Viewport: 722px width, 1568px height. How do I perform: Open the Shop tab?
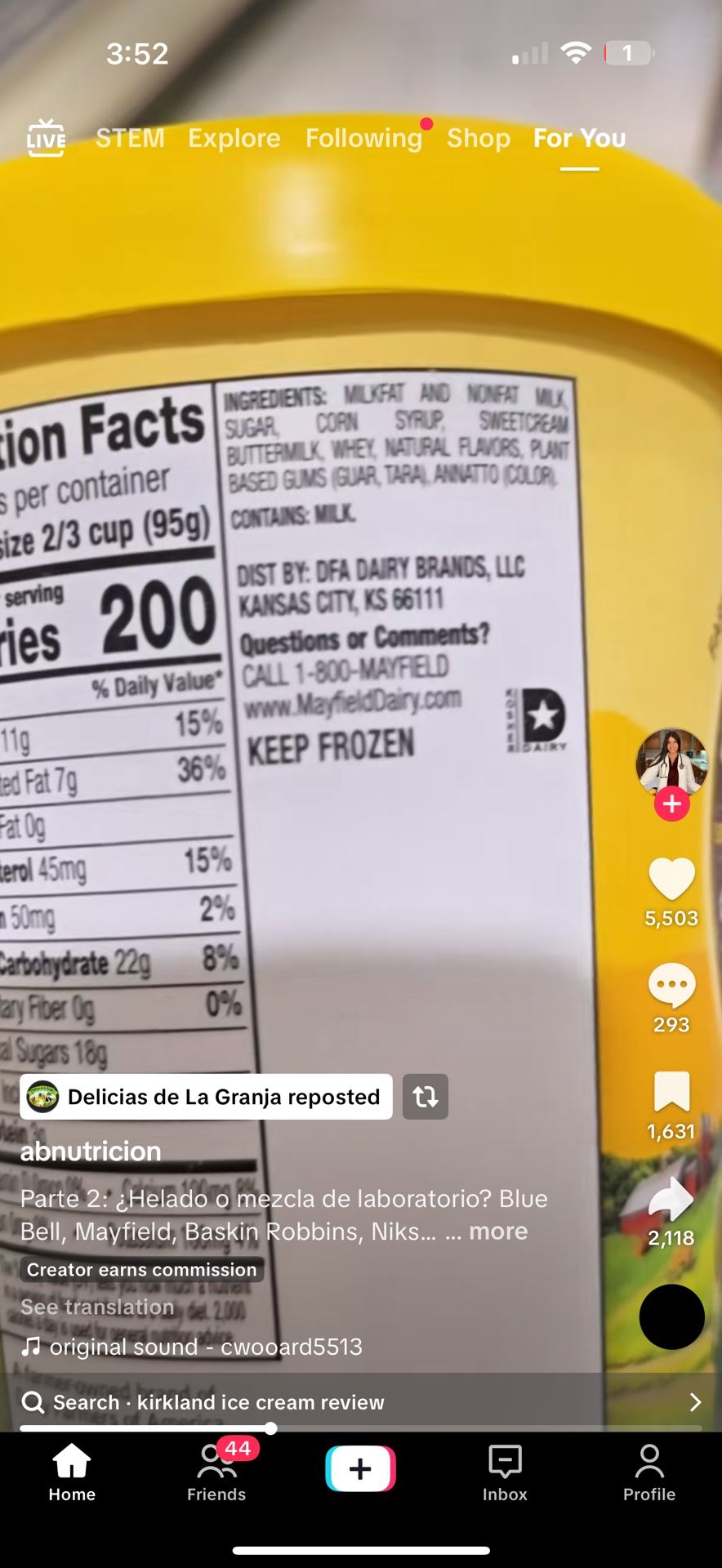pos(479,138)
